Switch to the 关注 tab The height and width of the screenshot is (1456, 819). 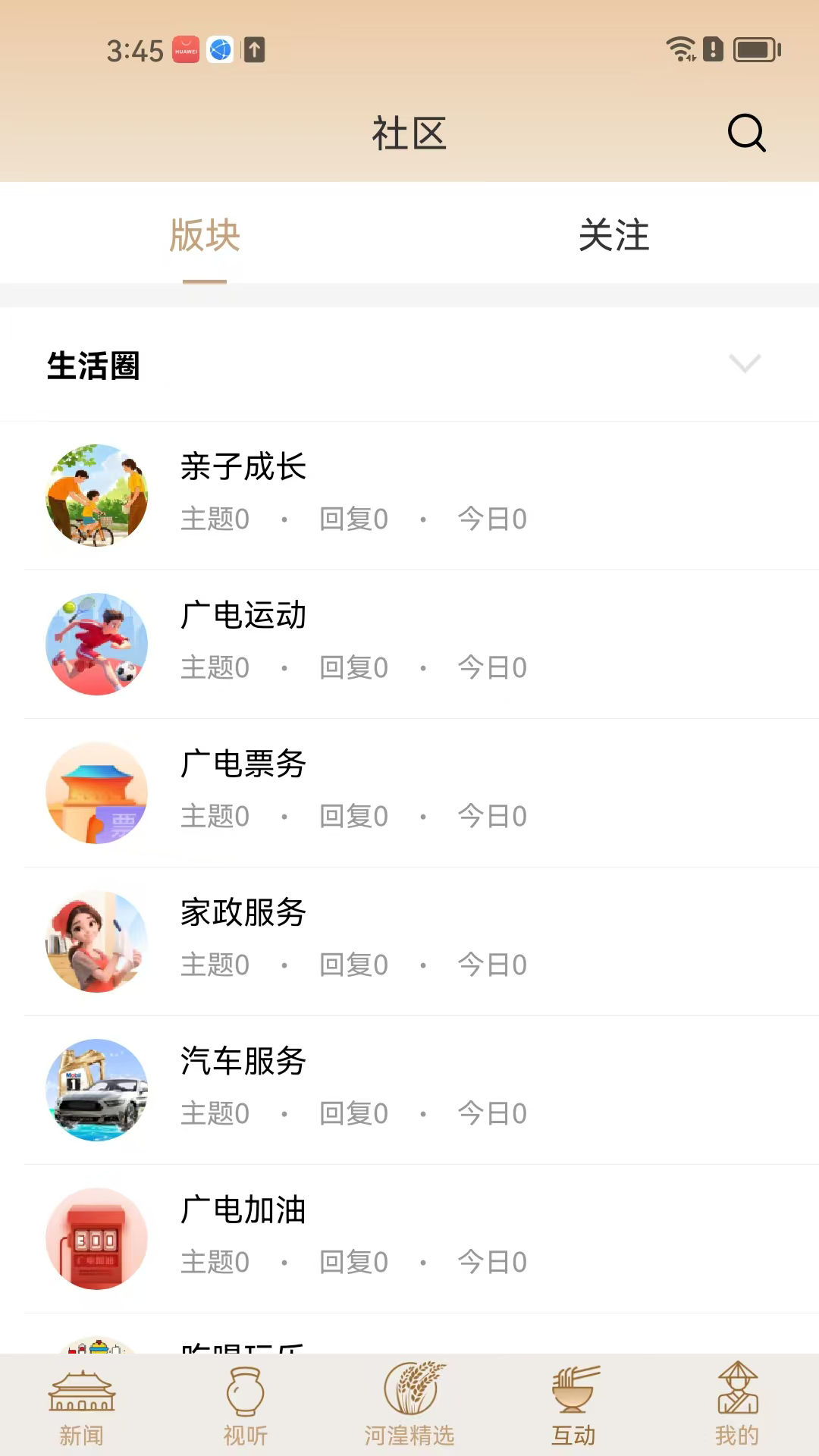click(x=614, y=237)
